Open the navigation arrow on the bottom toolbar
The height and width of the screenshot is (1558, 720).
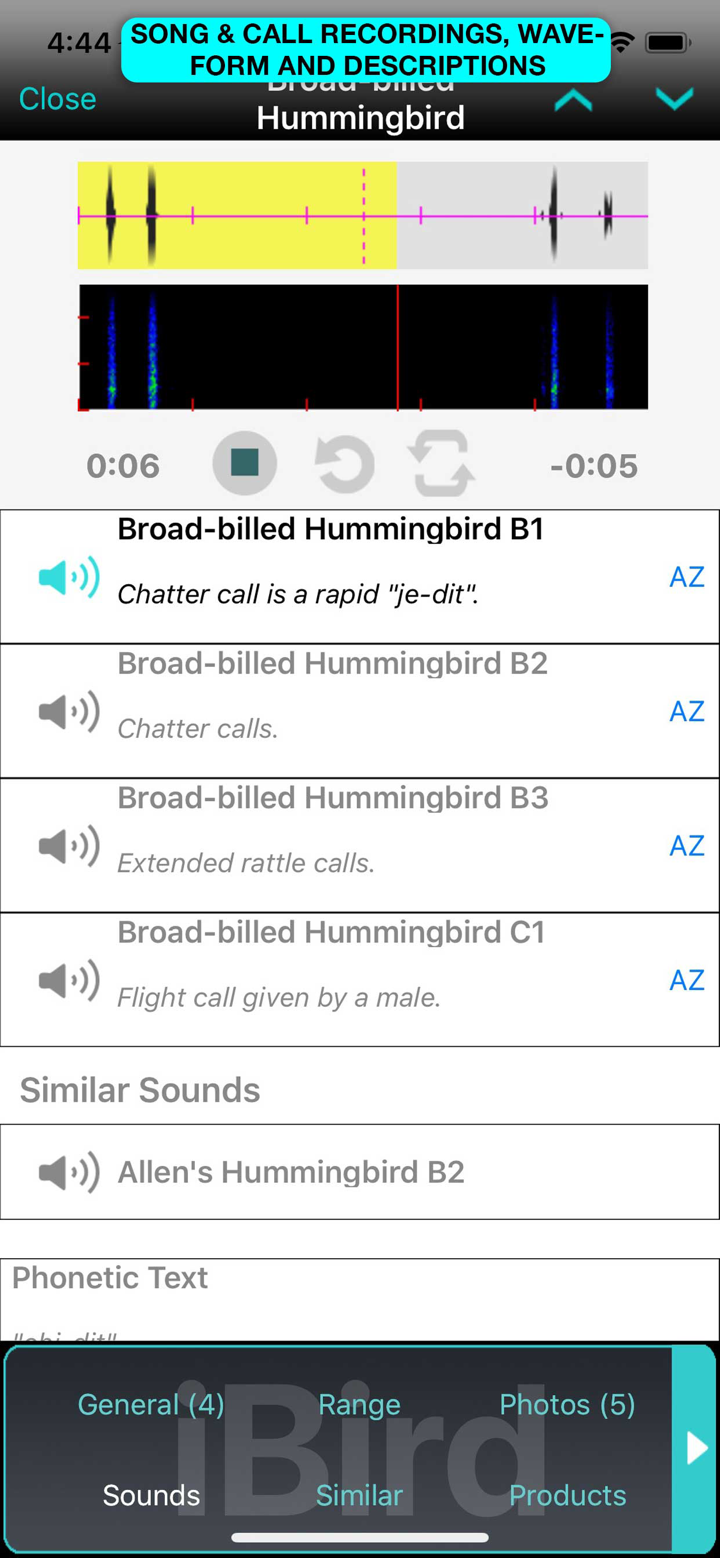(x=697, y=1447)
